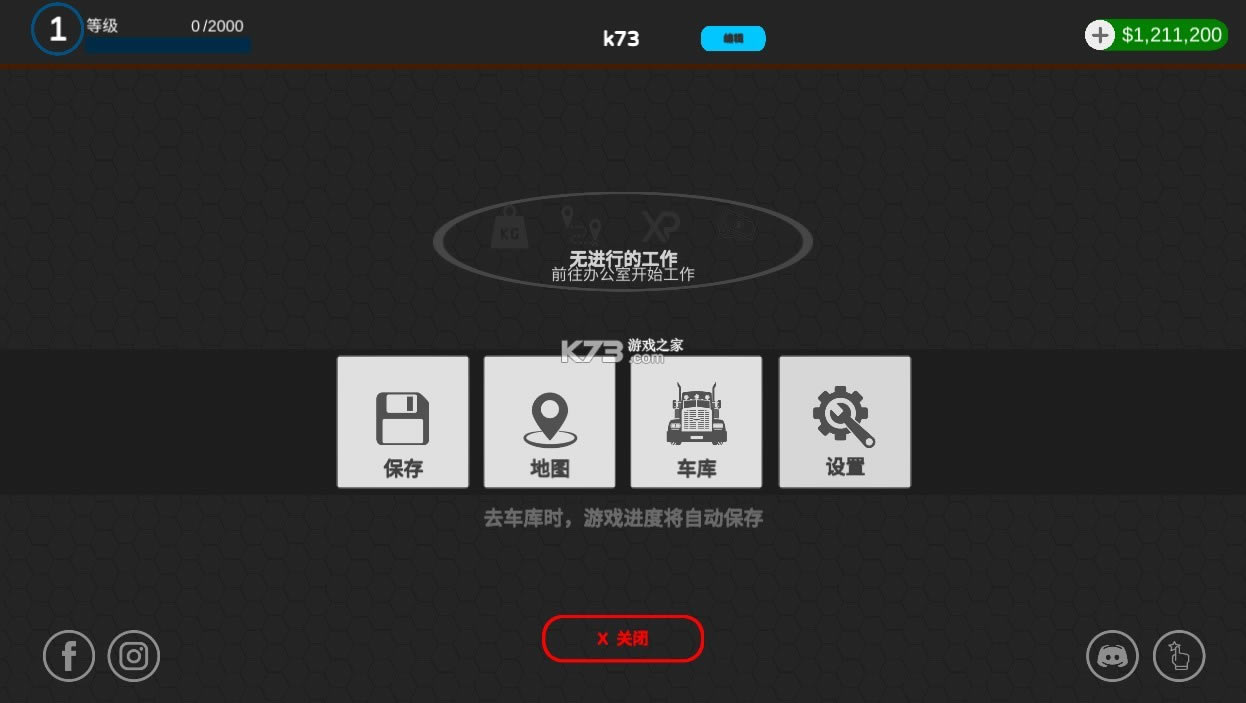Viewport: 1246px width, 703px height.
Task: Close the menu with X 关闭
Action: coord(623,638)
